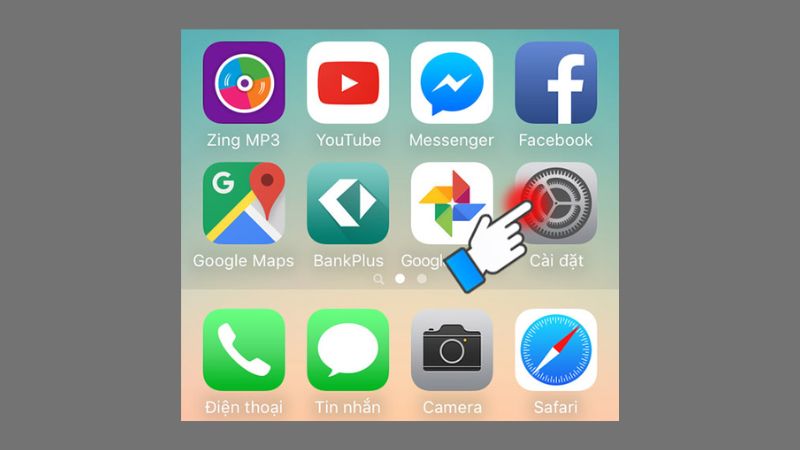Open the Điện thoại phone app
Viewport: 800px width, 450px height.
click(244, 350)
